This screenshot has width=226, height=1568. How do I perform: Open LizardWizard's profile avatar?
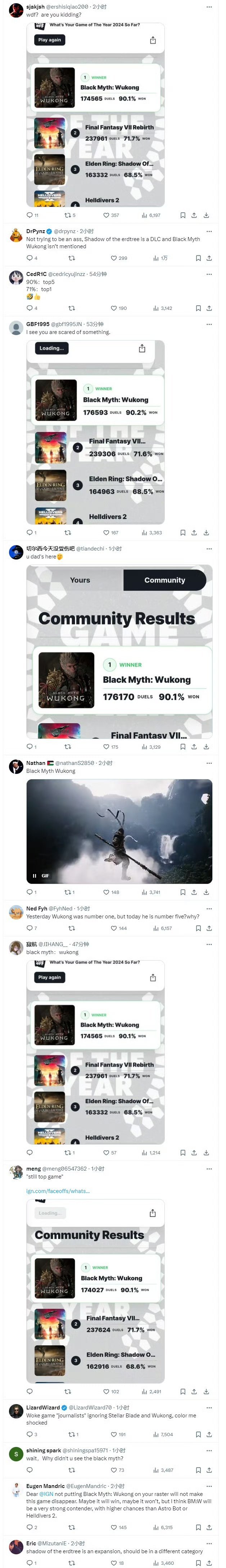(x=16, y=1411)
